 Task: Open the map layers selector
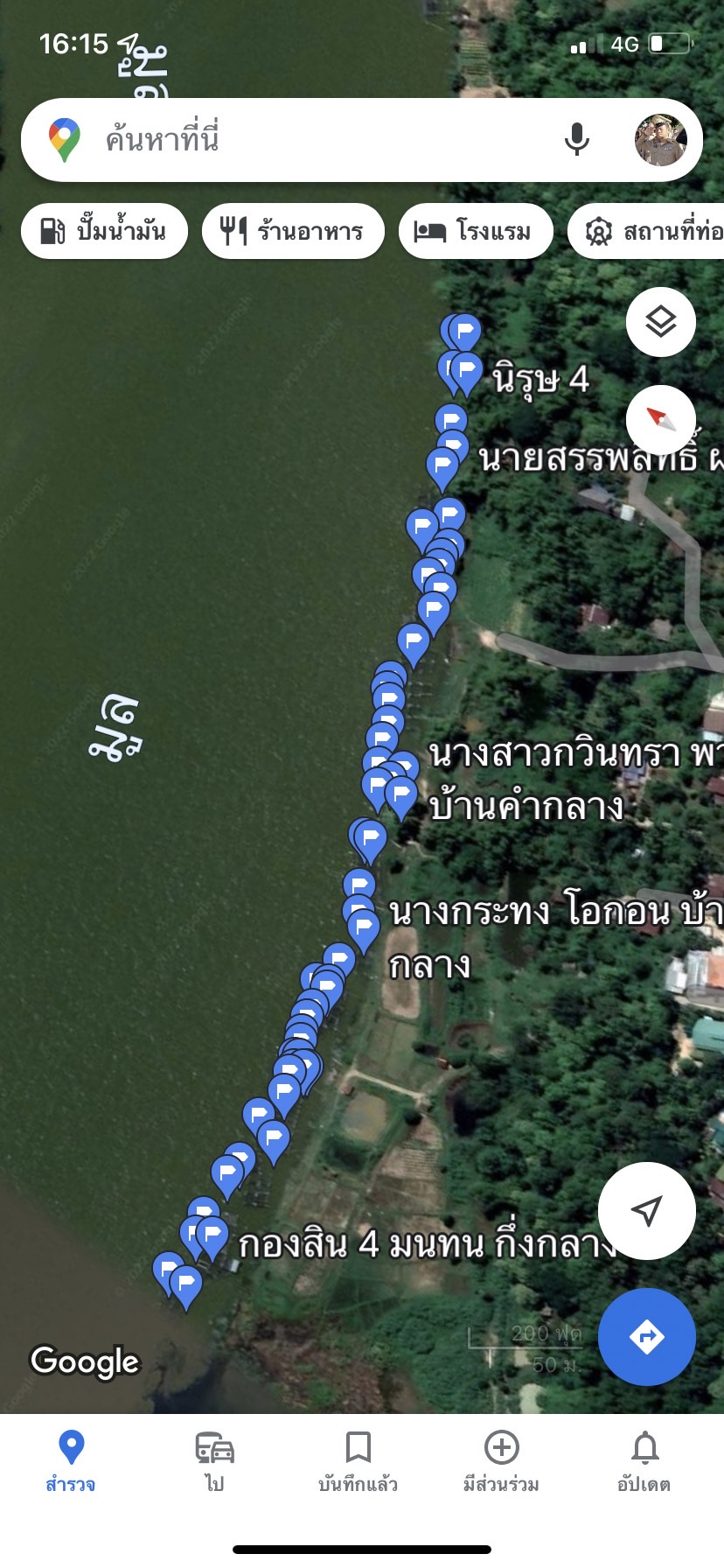click(661, 322)
